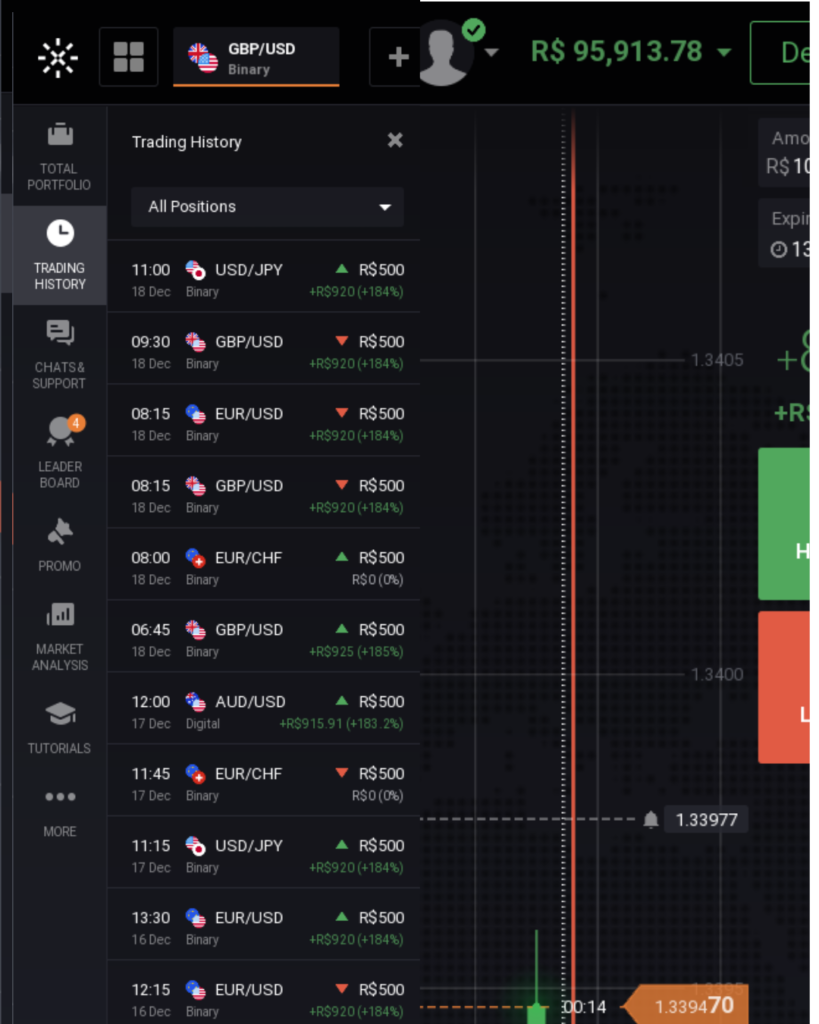
Task: Open the 08:00 EUR/CHF trade
Action: (267, 567)
